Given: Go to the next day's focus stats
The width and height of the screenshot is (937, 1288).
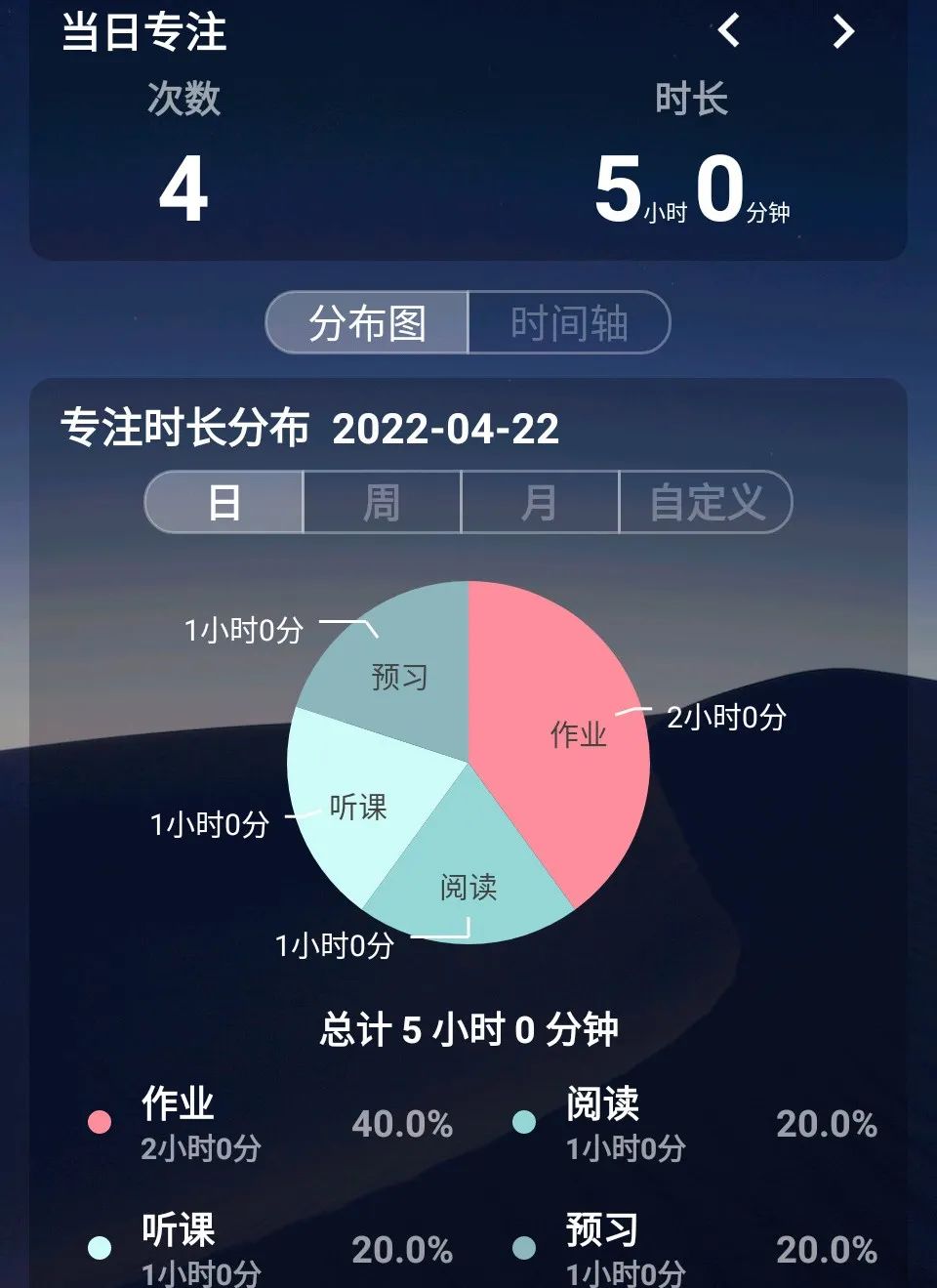Looking at the screenshot, I should coord(843,31).
